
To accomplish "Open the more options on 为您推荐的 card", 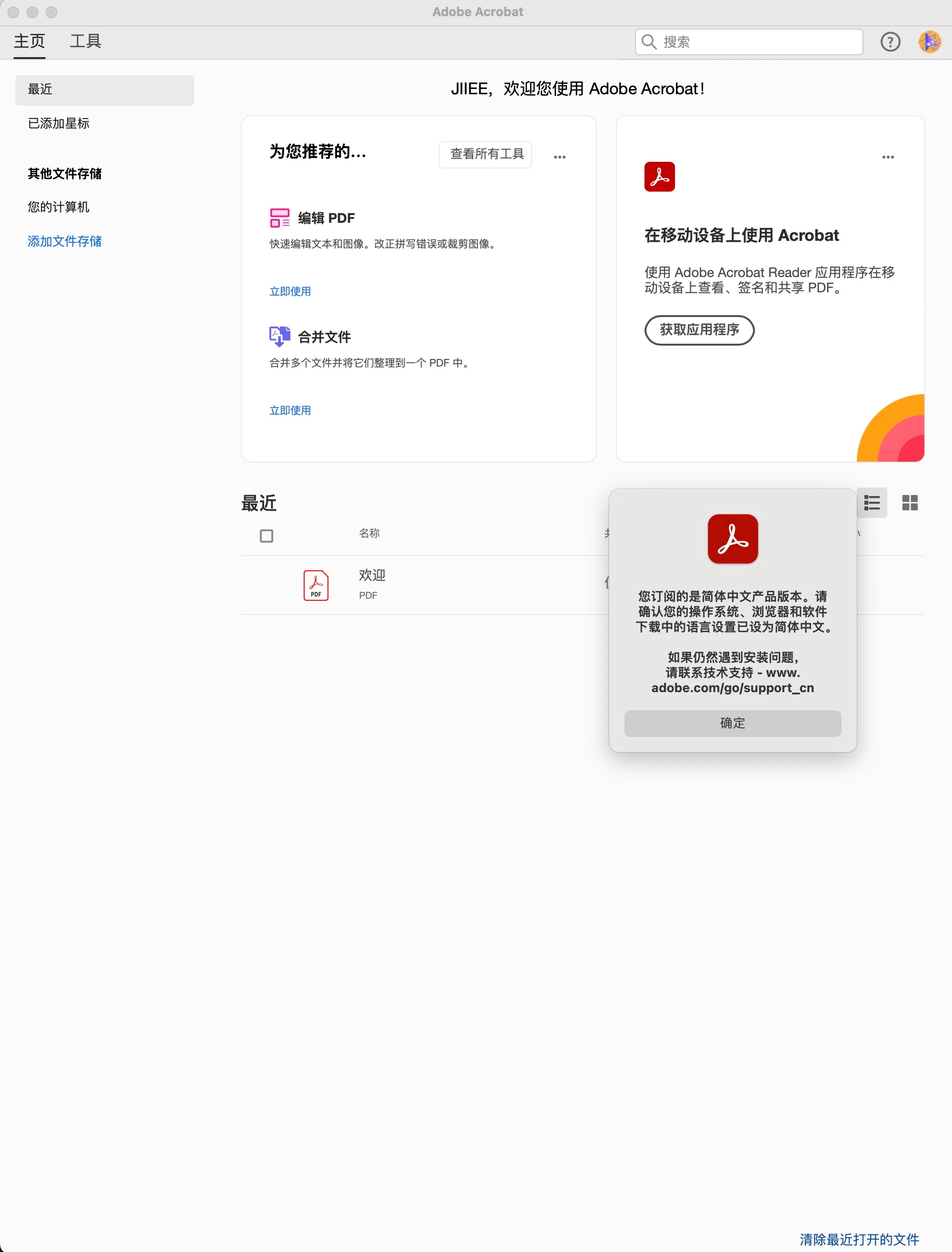I will (559, 157).
